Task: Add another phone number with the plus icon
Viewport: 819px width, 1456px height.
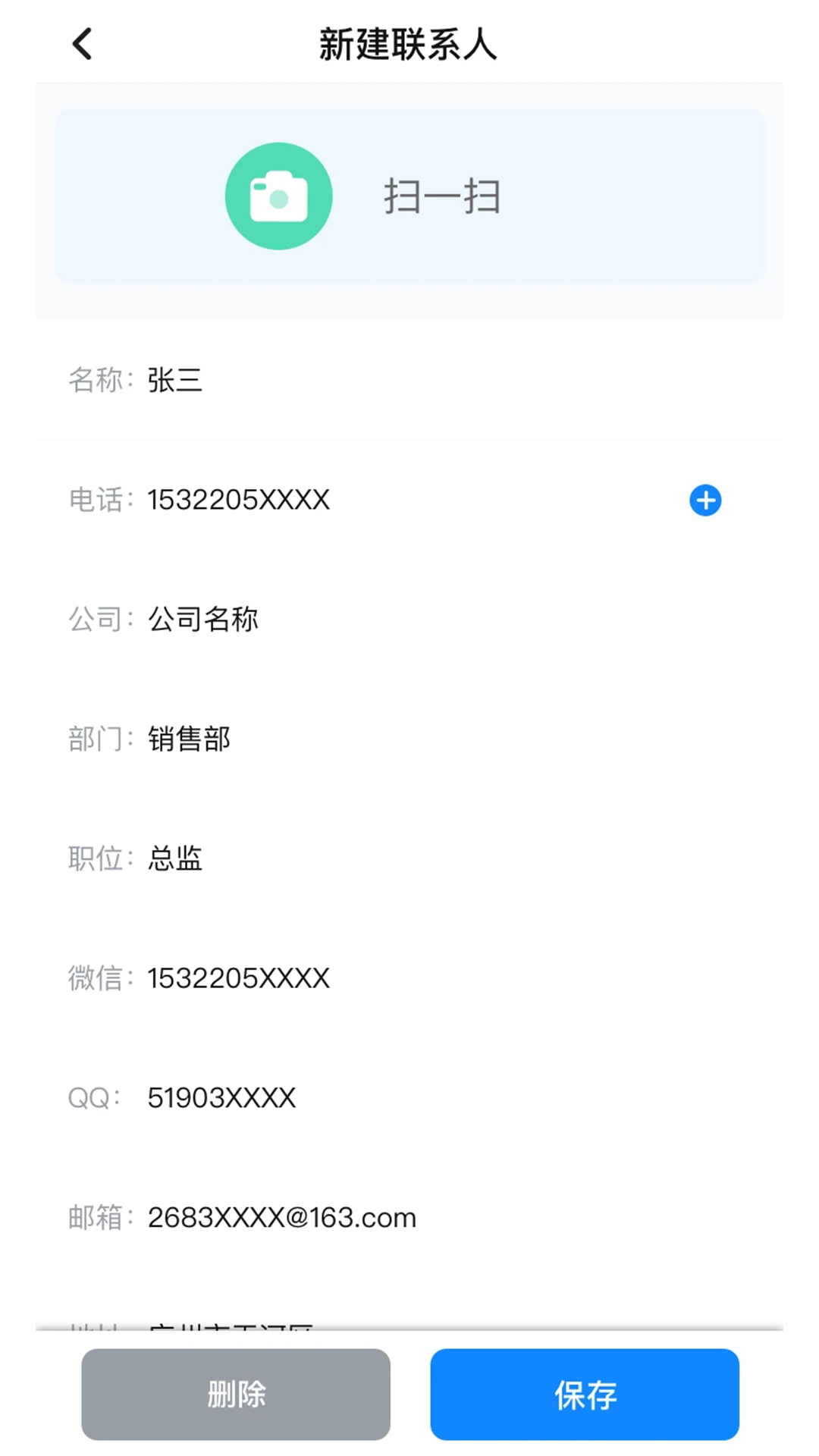Action: (705, 500)
